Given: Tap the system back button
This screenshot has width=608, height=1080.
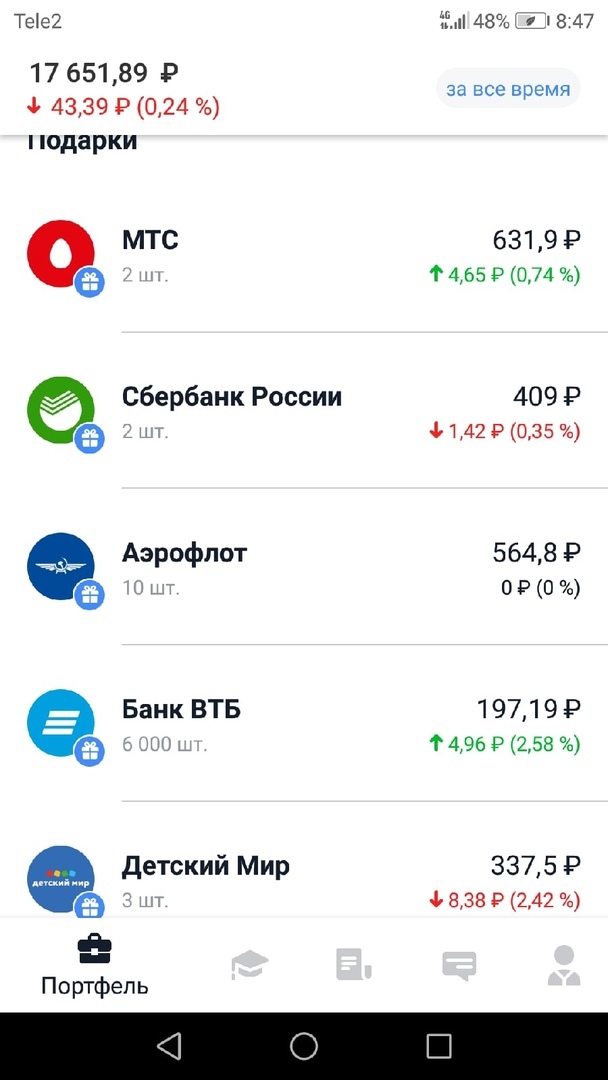Looking at the screenshot, I should tap(170, 1046).
